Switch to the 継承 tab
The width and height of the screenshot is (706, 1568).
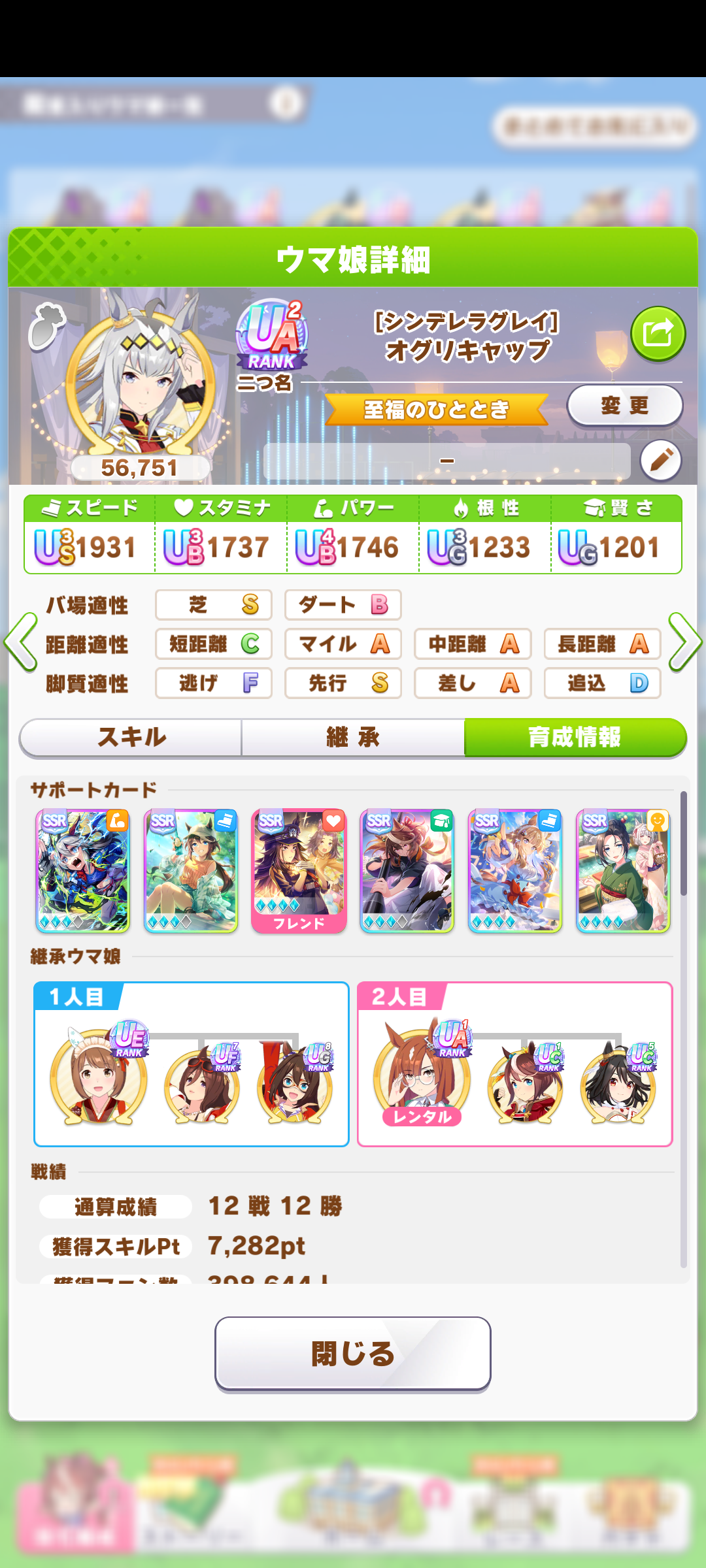[353, 738]
